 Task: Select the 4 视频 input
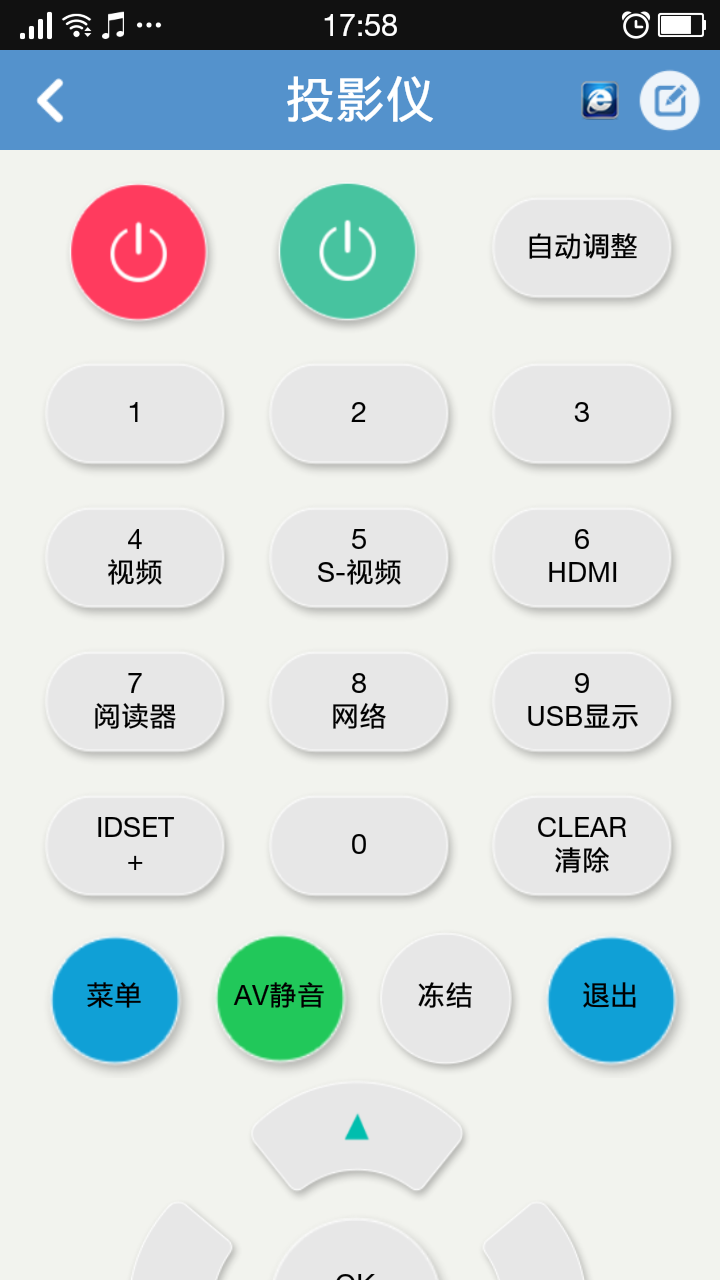pos(135,557)
